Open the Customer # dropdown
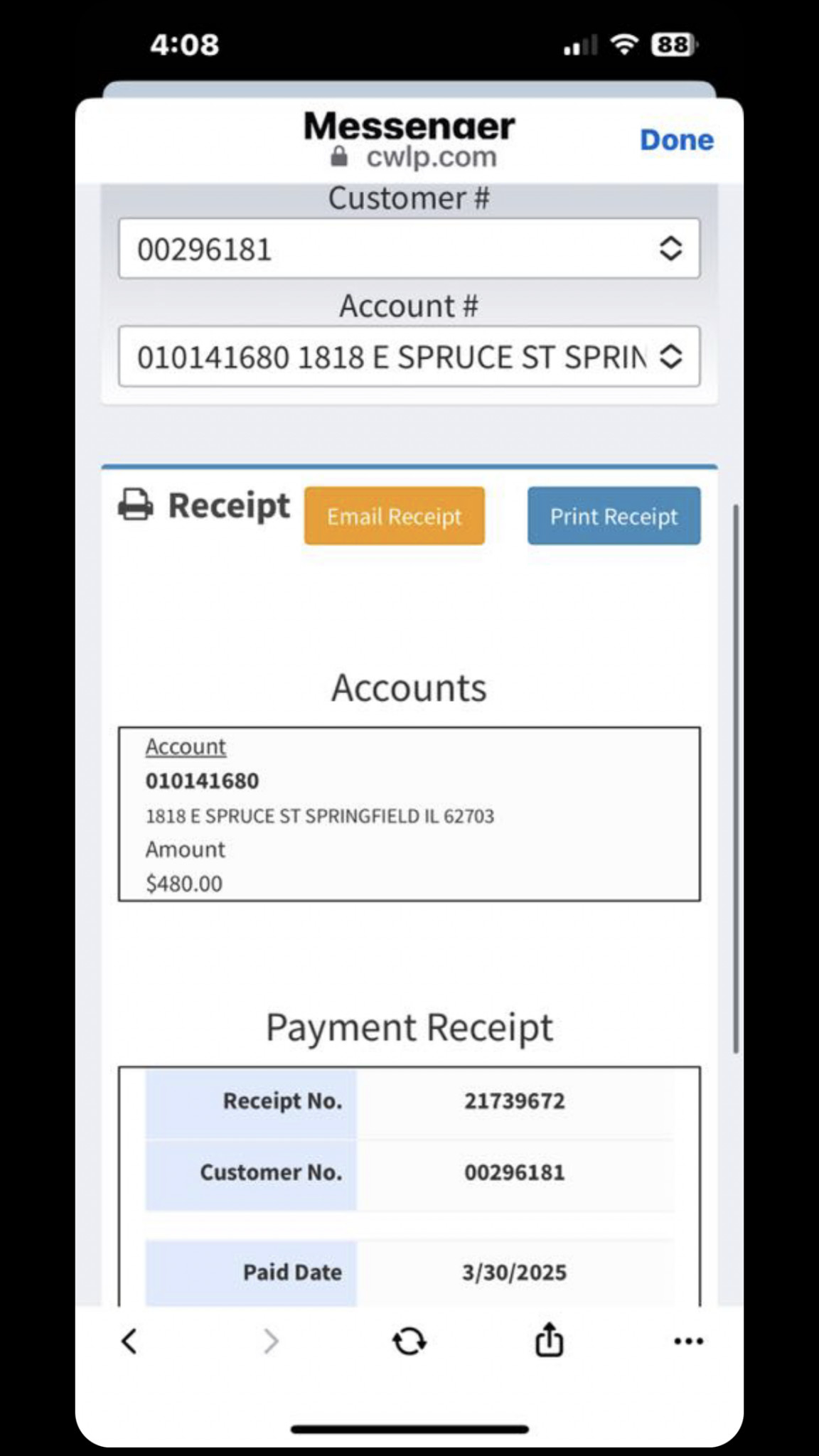This screenshot has width=819, height=1456. [x=409, y=249]
